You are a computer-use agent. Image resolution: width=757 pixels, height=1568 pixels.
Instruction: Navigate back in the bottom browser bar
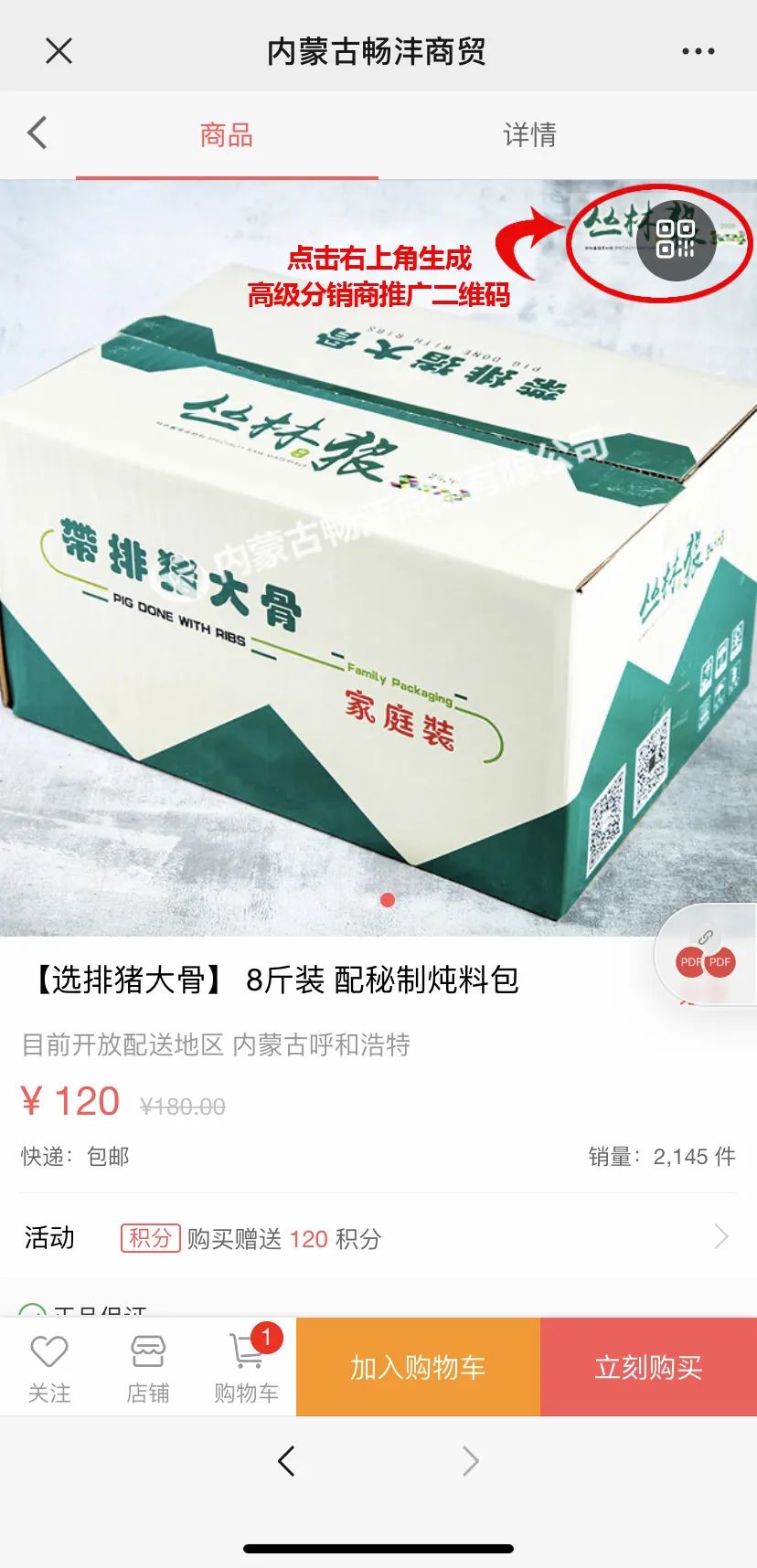[x=286, y=1461]
